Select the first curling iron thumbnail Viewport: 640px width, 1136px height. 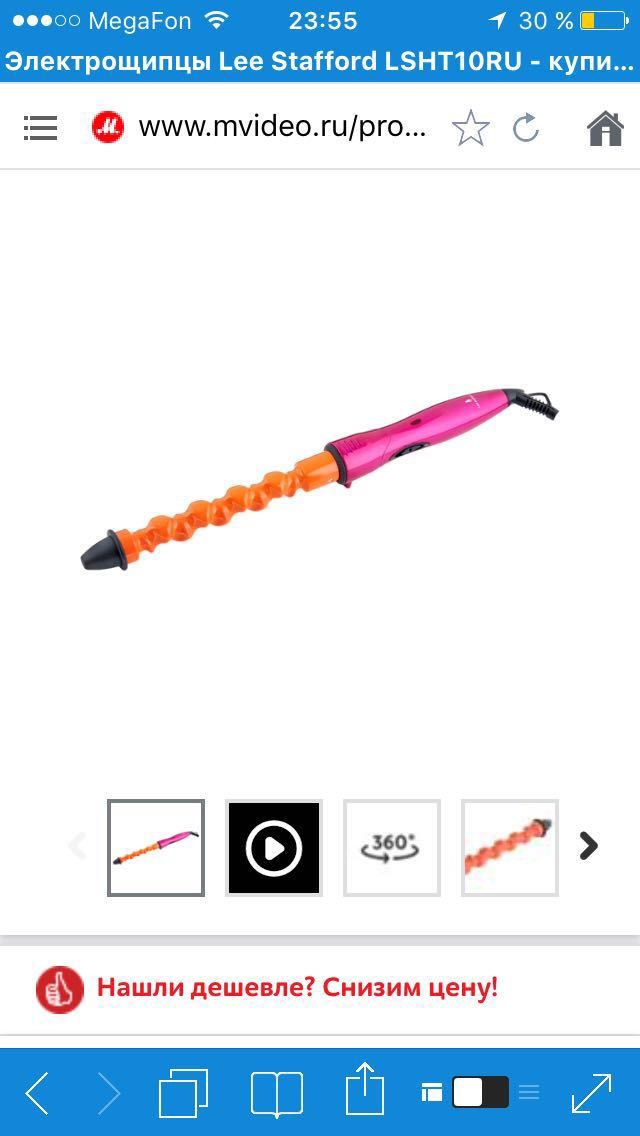coord(156,847)
